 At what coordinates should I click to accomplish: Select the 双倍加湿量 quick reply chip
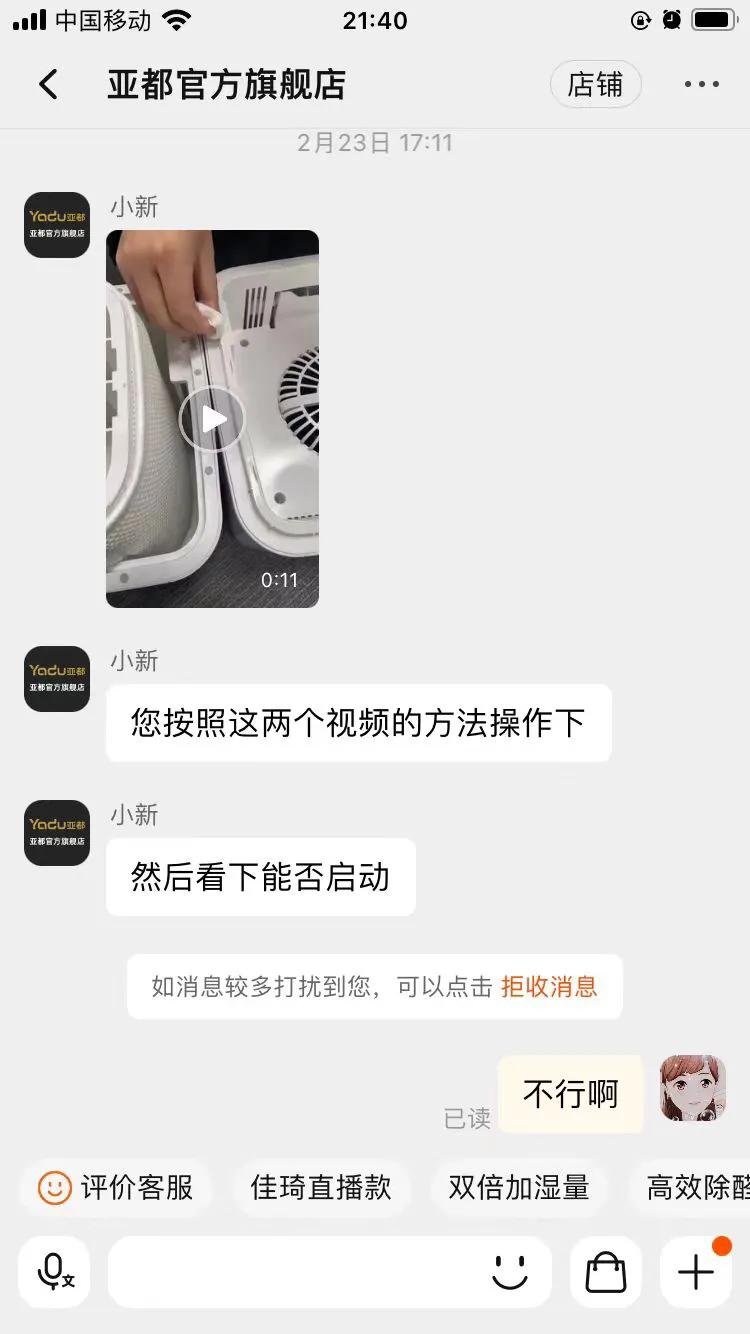coord(518,1187)
